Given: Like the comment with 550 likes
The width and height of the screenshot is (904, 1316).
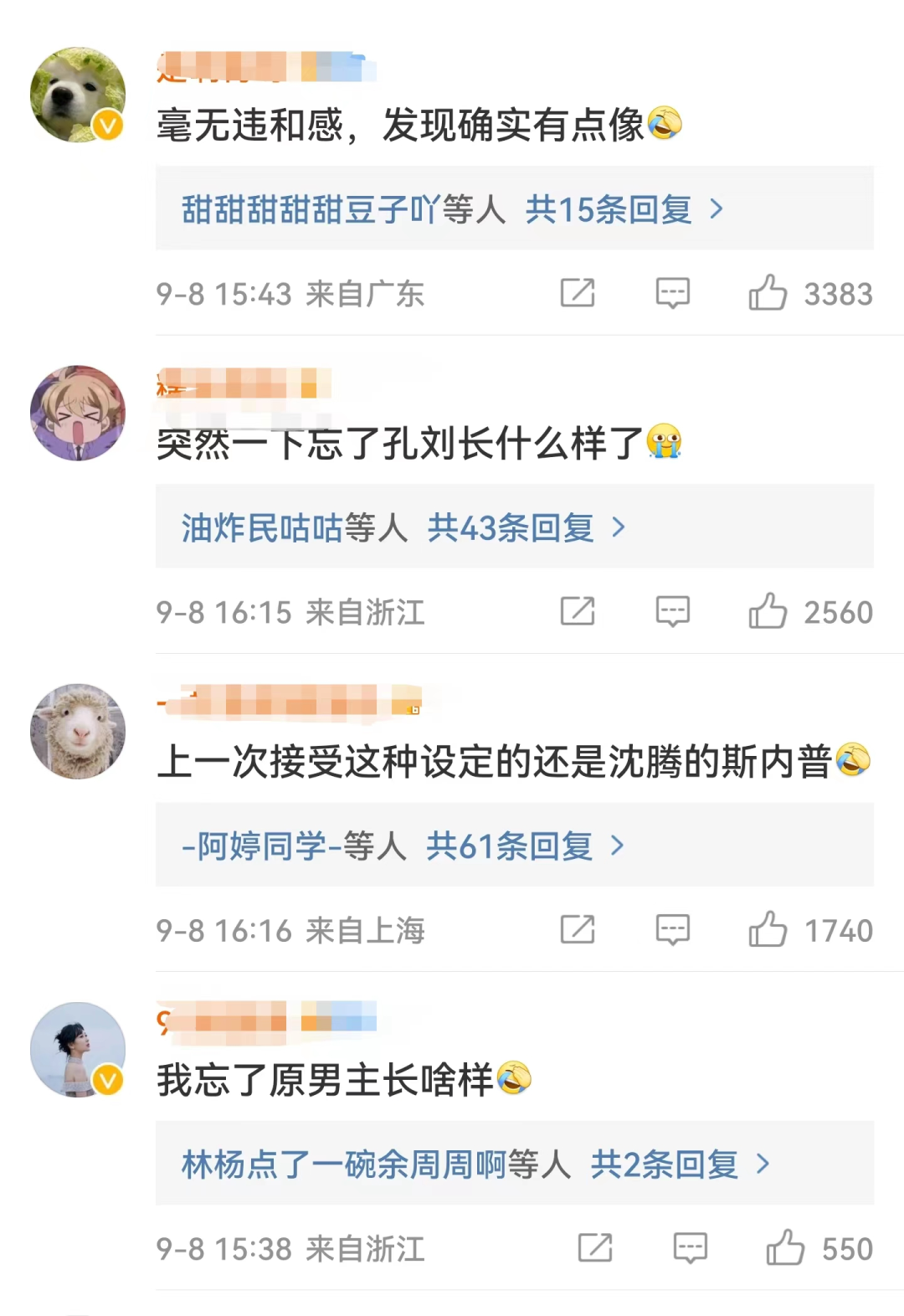Looking at the screenshot, I should click(785, 1248).
